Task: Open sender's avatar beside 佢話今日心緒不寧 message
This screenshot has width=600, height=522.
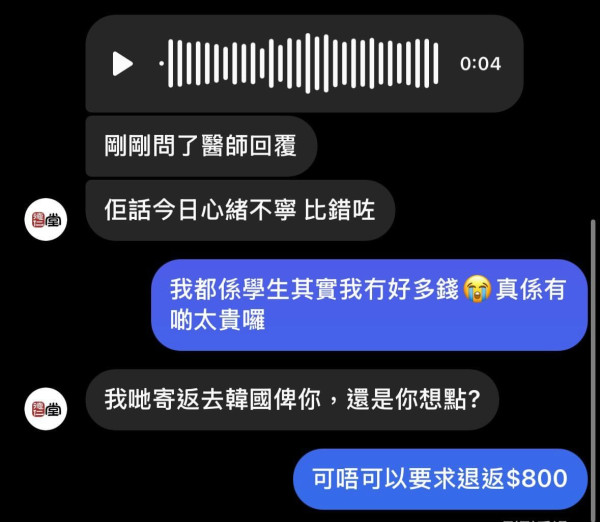Action: click(45, 219)
